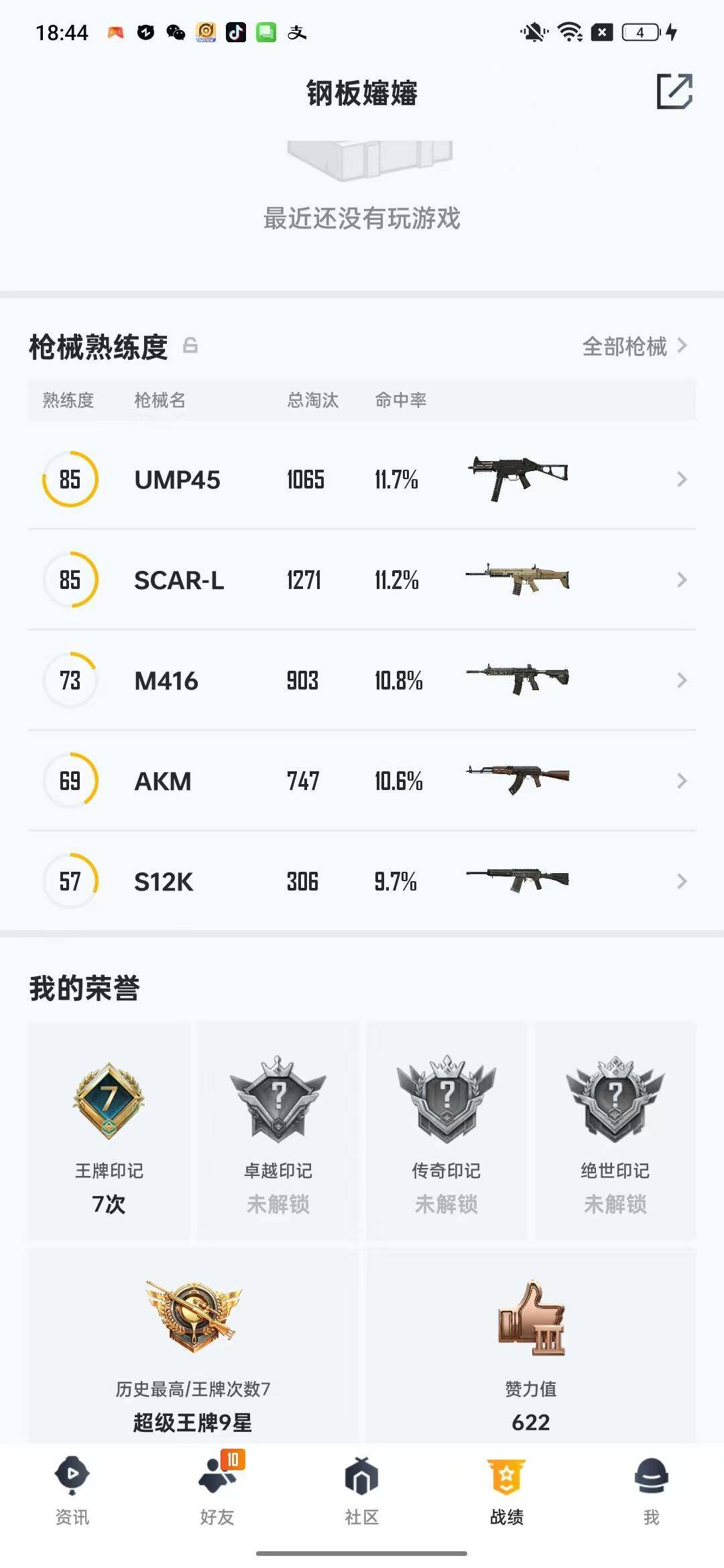The height and width of the screenshot is (1568, 724).
Task: Expand UMP45 weapon details via chevron
Action: tap(682, 479)
